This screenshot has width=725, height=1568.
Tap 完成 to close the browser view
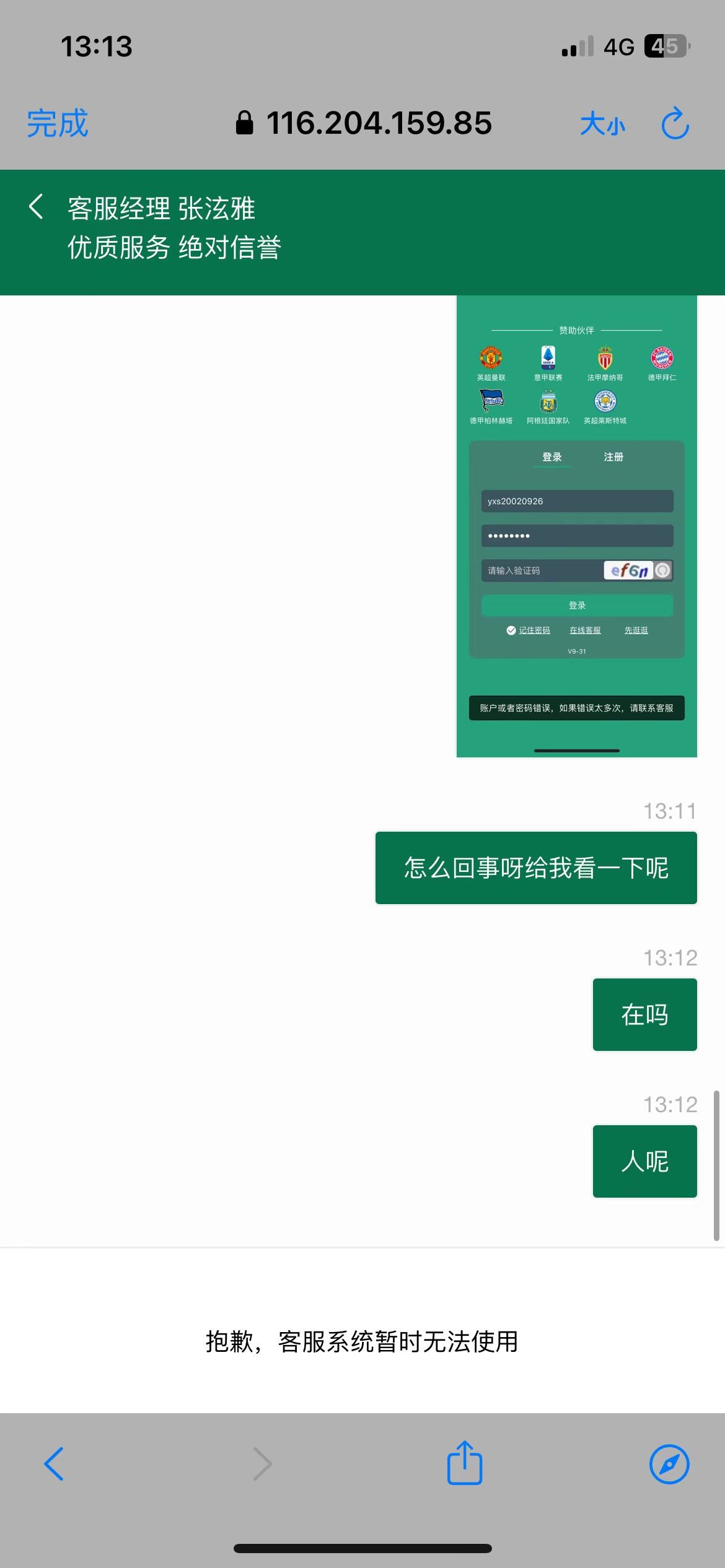coord(57,123)
